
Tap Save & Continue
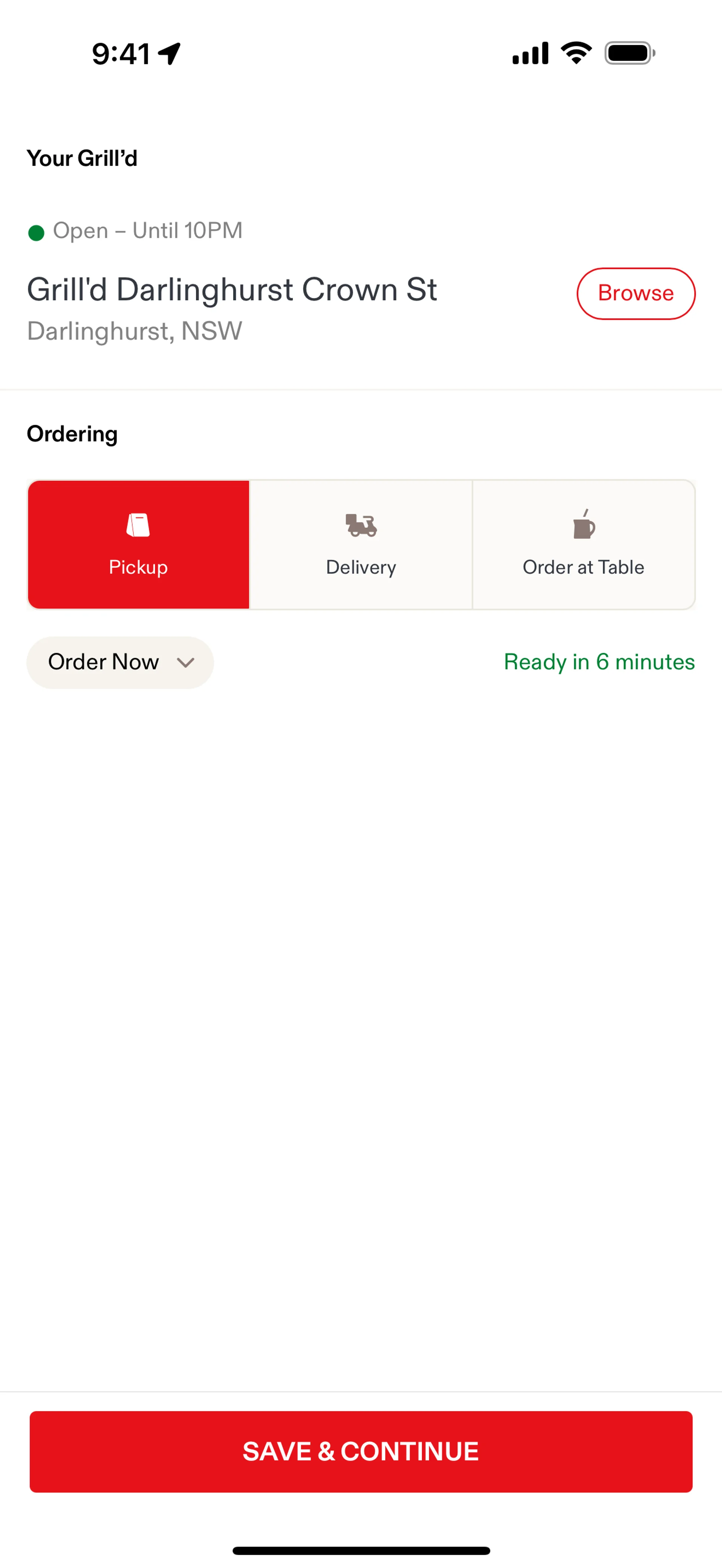361,1451
